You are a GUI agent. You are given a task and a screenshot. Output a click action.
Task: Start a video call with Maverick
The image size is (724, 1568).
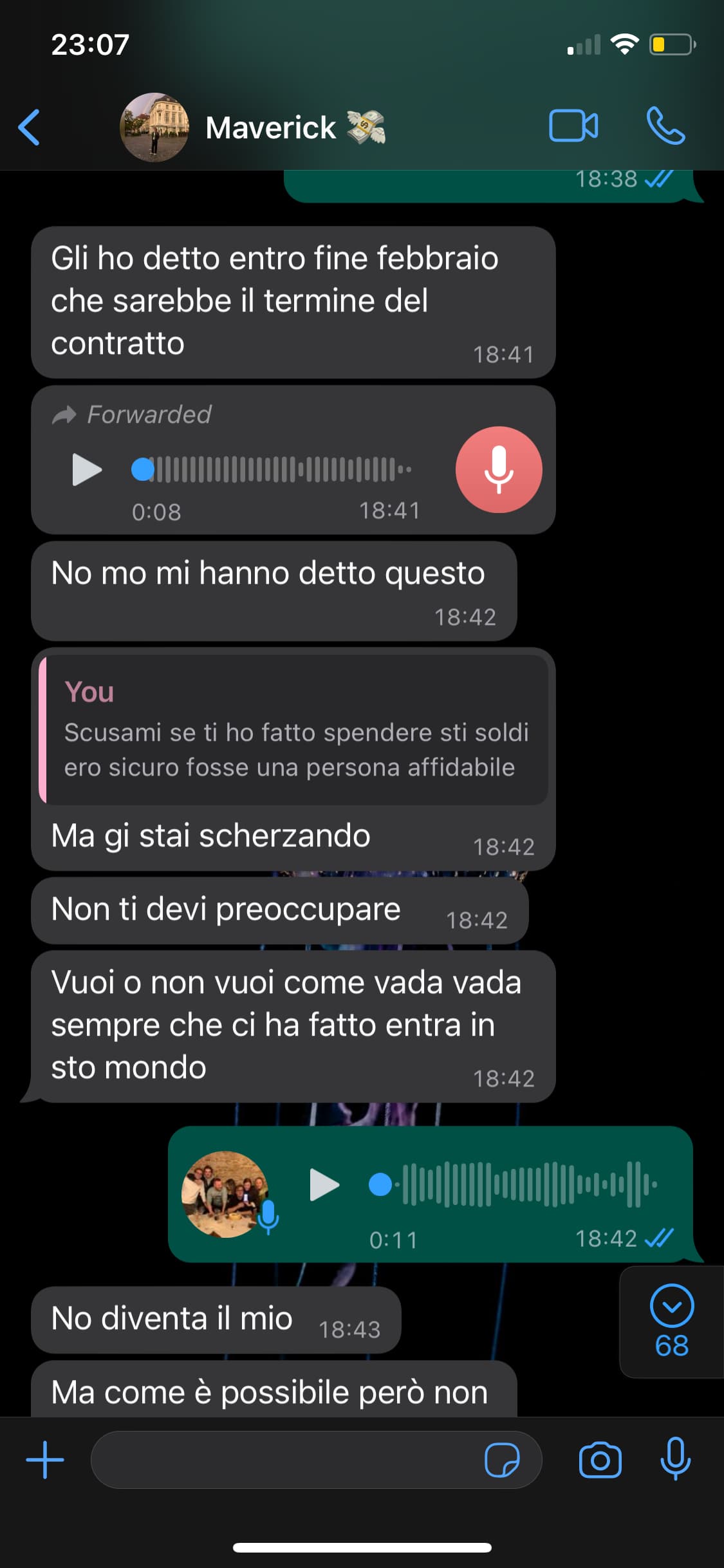(573, 126)
